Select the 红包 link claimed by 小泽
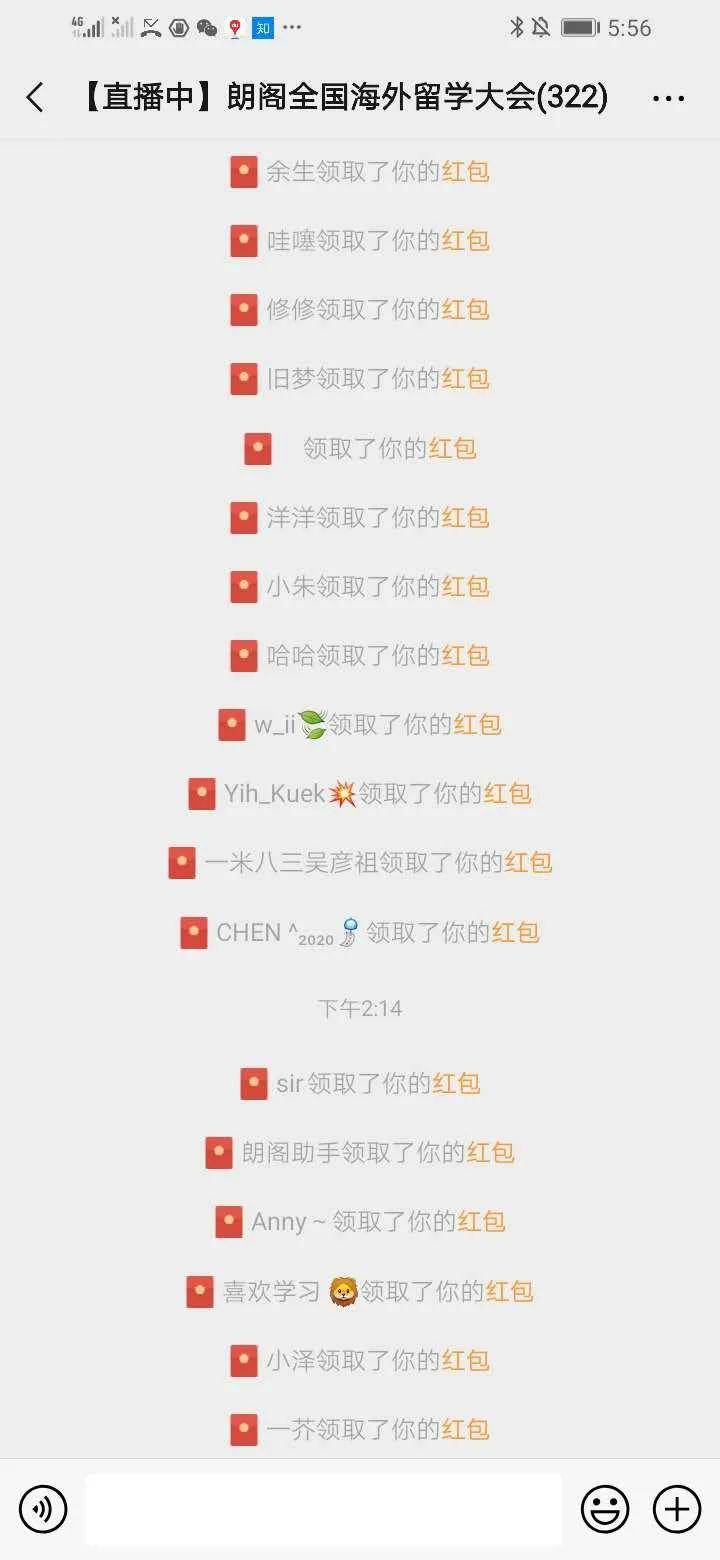The width and height of the screenshot is (720, 1560). 466,1360
